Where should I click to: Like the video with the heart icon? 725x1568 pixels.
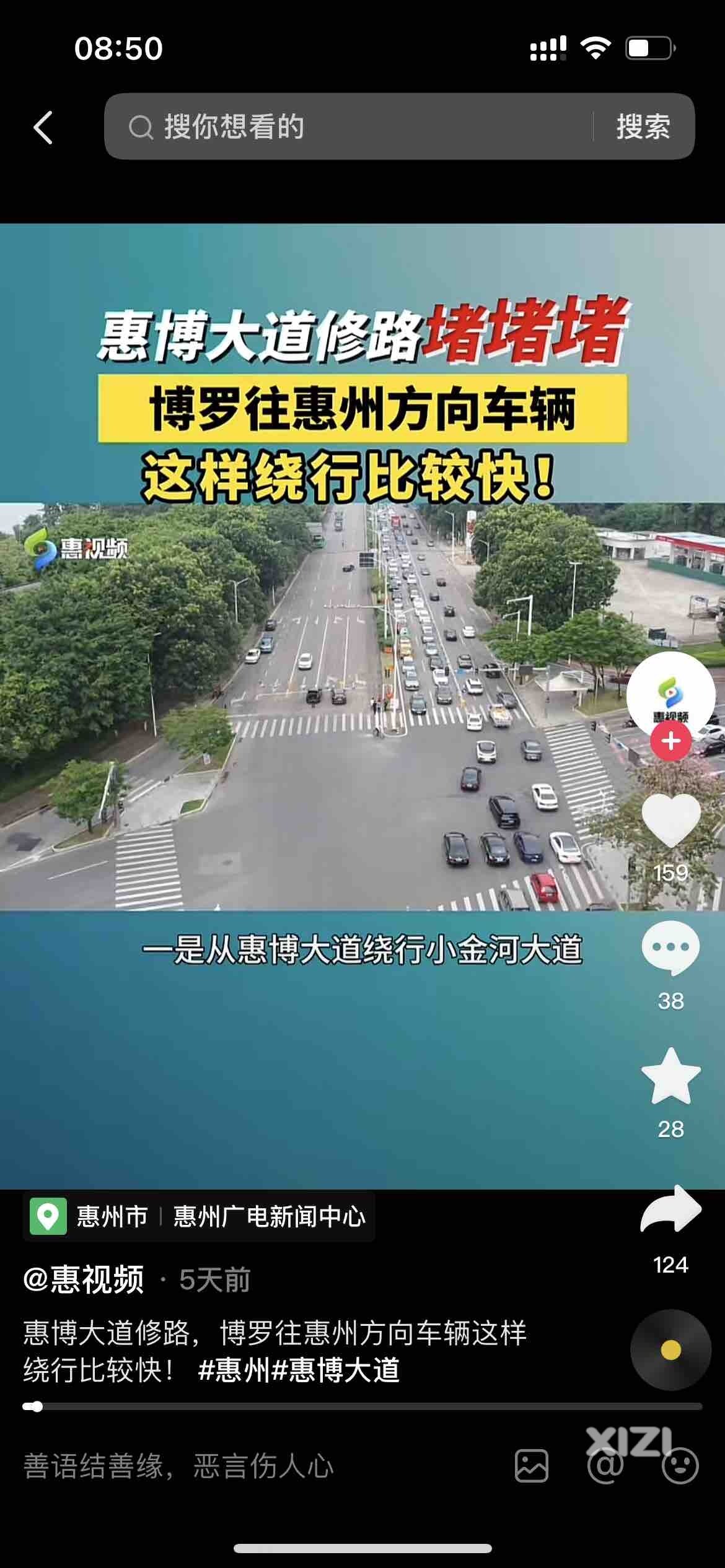pyautogui.click(x=670, y=819)
